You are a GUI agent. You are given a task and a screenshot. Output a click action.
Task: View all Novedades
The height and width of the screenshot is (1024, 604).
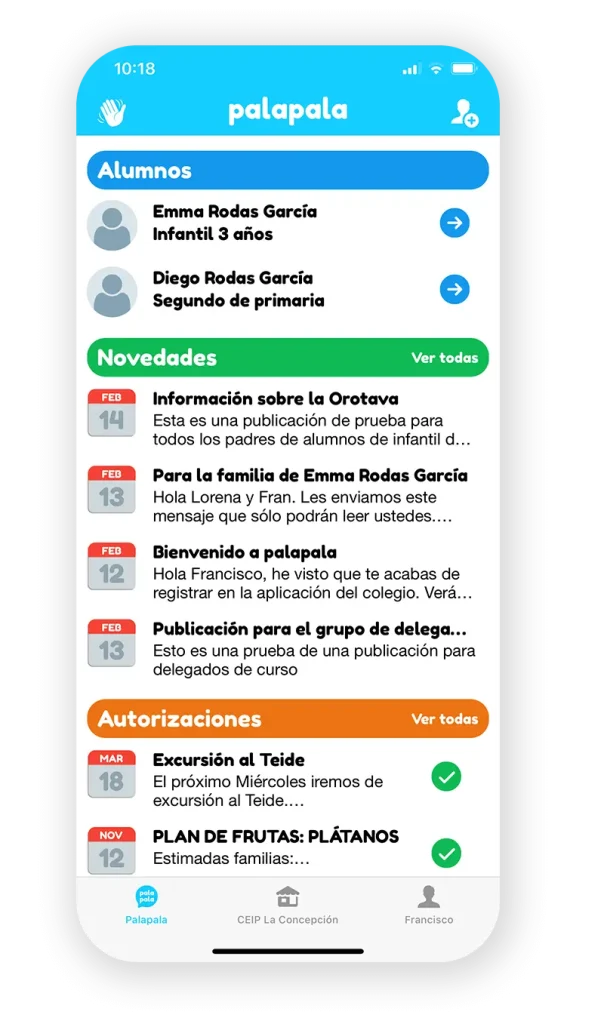pos(444,358)
